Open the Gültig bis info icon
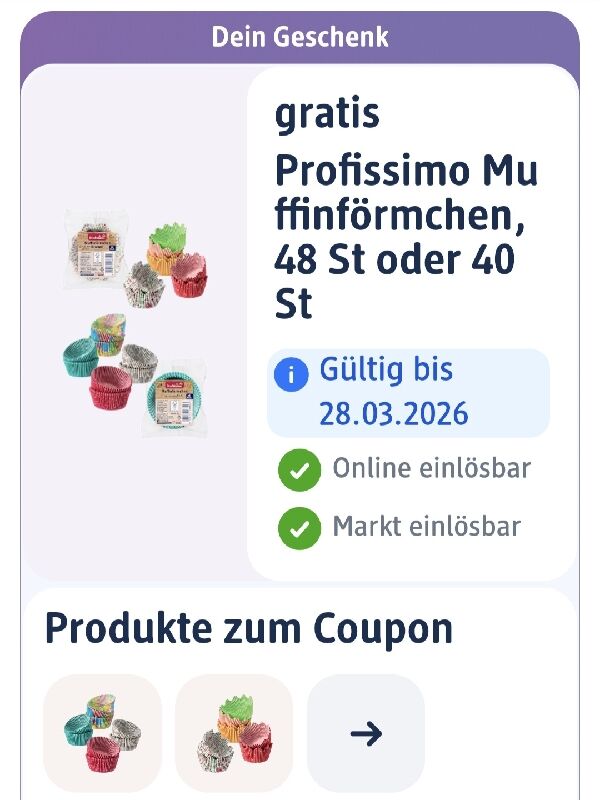 tap(291, 376)
